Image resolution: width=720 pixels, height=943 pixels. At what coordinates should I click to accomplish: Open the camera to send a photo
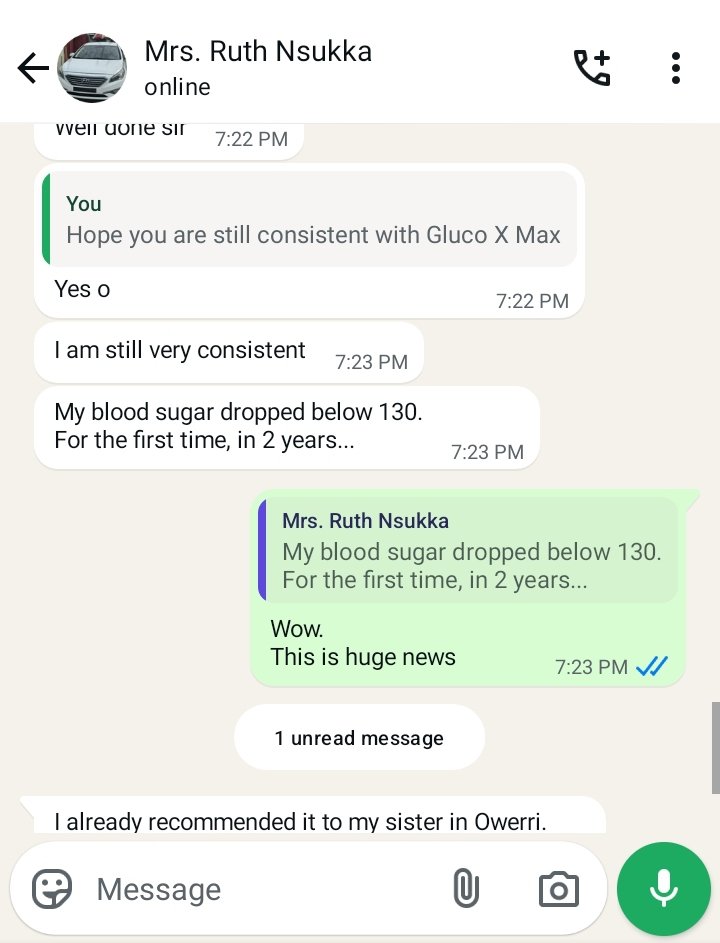coord(558,888)
